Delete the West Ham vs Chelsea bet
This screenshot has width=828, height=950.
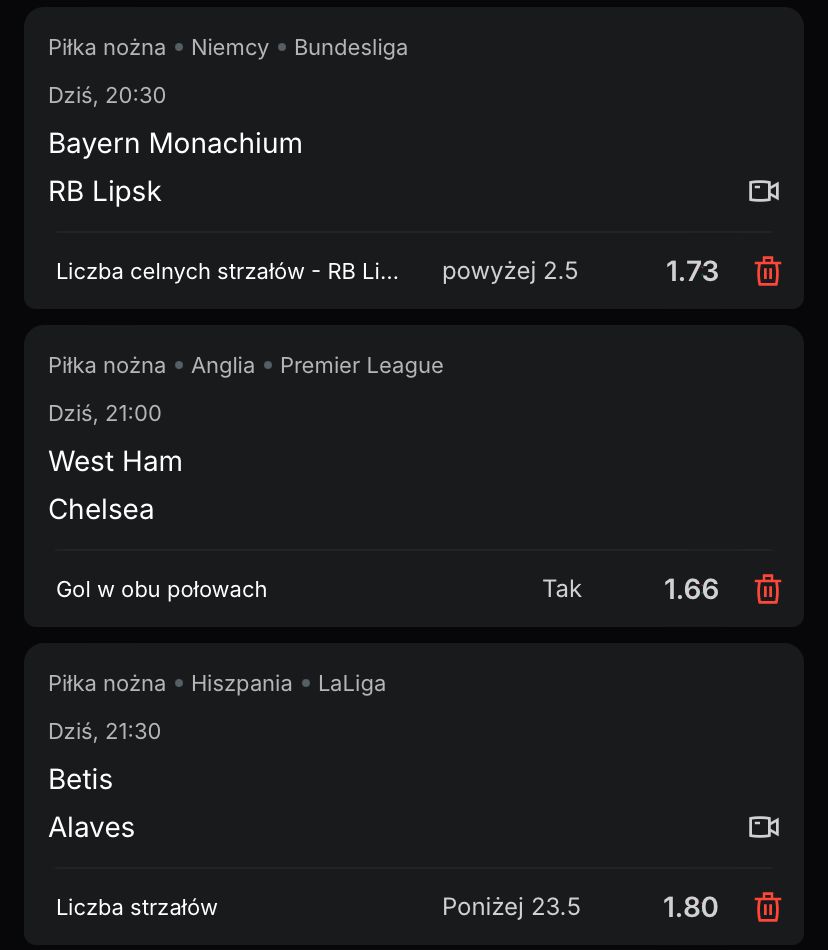click(767, 589)
